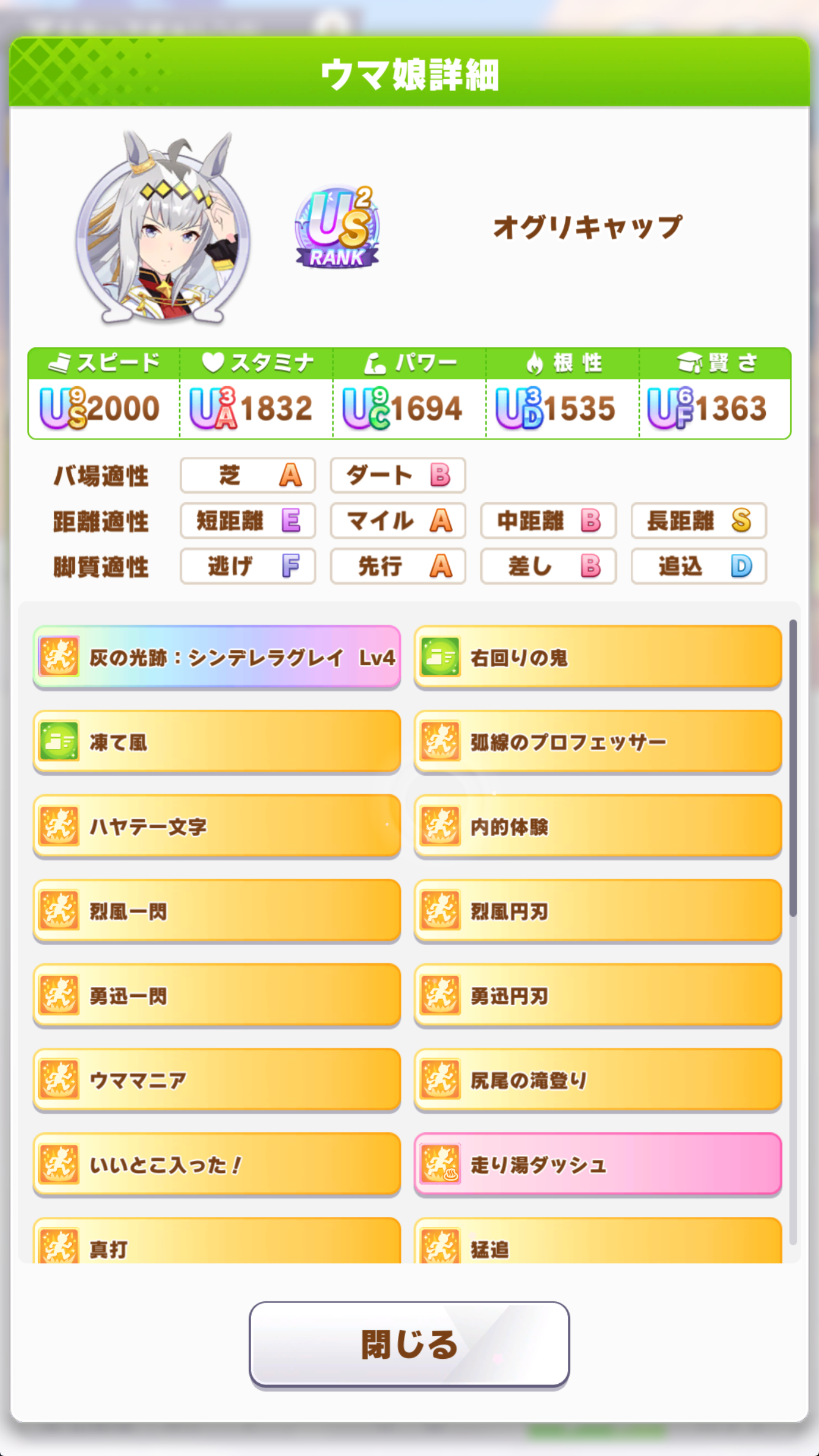View the 勇迅一閃 skill description

click(x=217, y=996)
